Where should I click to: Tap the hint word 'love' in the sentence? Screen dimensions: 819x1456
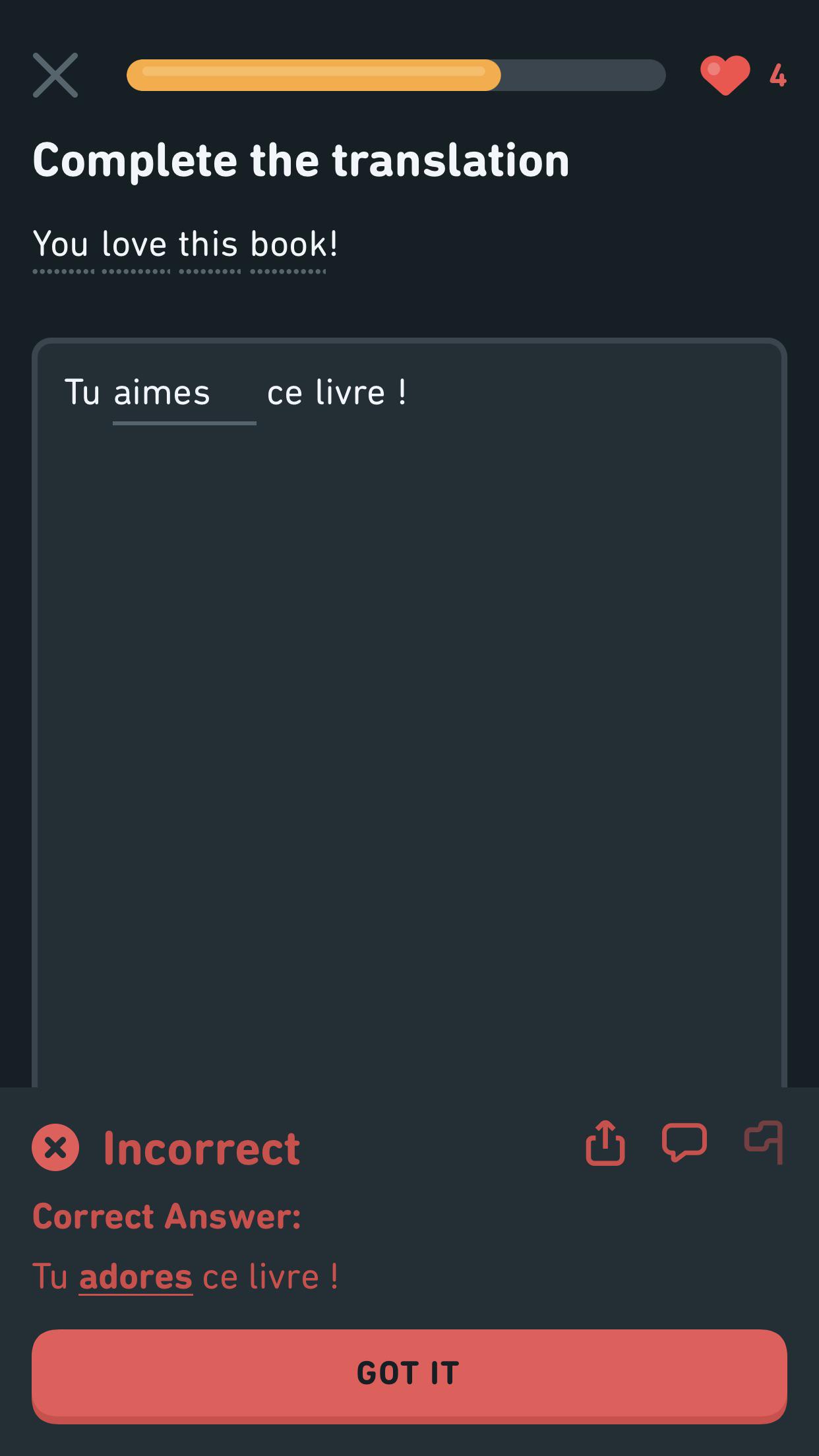(x=135, y=244)
